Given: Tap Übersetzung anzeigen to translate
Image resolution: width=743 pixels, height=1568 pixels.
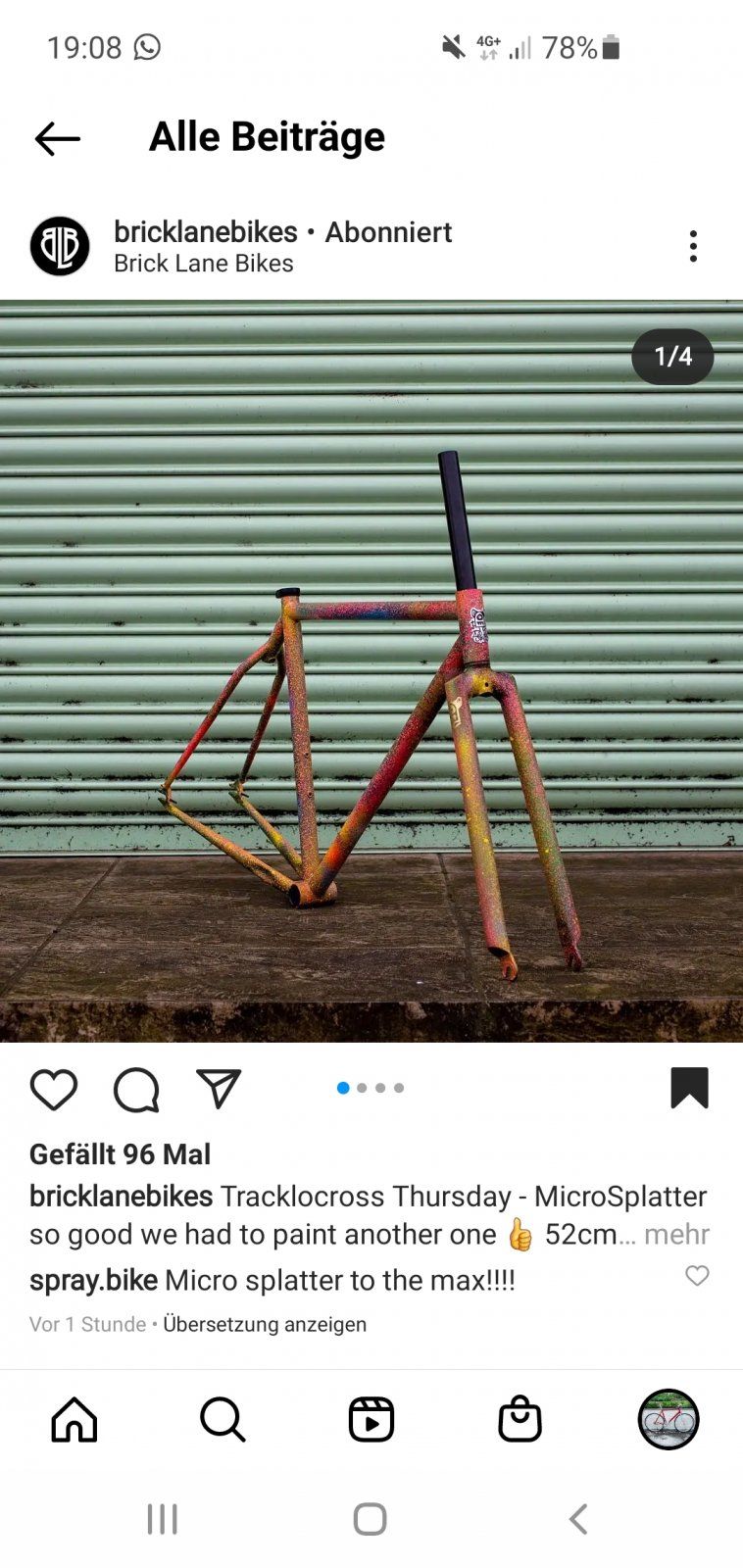Looking at the screenshot, I should coord(265,1324).
